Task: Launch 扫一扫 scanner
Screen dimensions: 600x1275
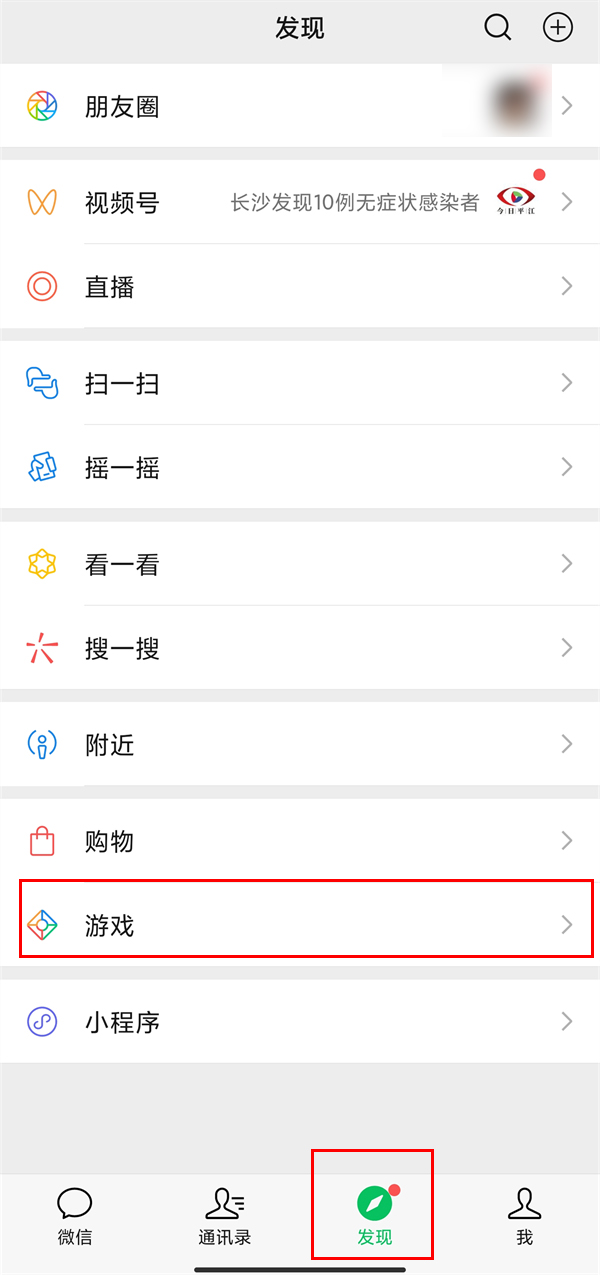Action: [300, 383]
